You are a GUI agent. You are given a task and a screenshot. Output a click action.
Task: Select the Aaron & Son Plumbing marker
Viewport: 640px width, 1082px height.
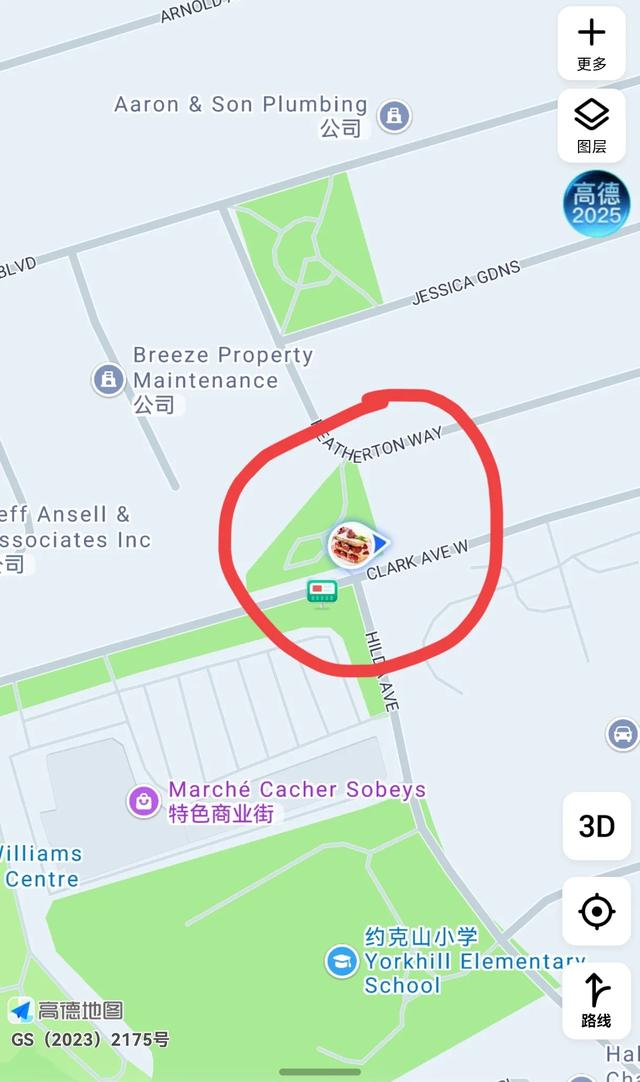coord(395,116)
